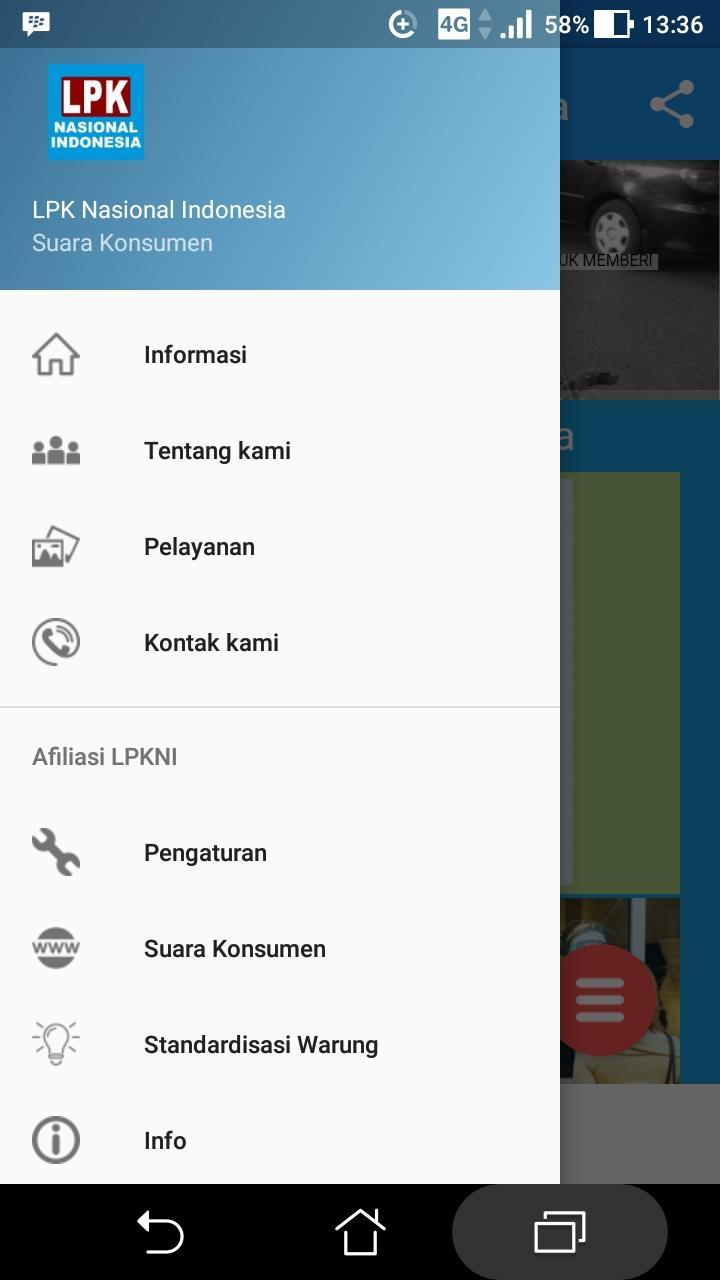
Task: Tap the Share icon in the header
Action: click(x=672, y=103)
